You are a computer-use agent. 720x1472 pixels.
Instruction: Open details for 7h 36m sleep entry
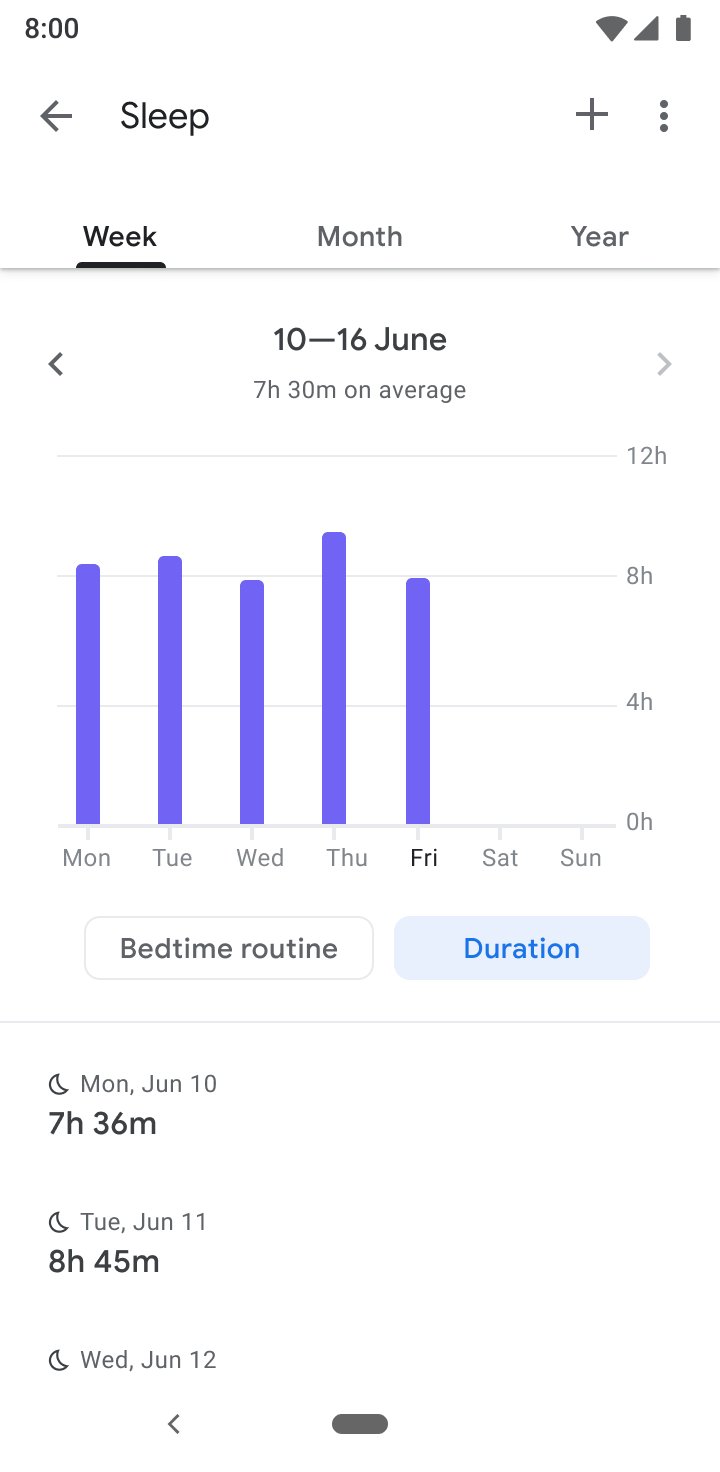101,1123
